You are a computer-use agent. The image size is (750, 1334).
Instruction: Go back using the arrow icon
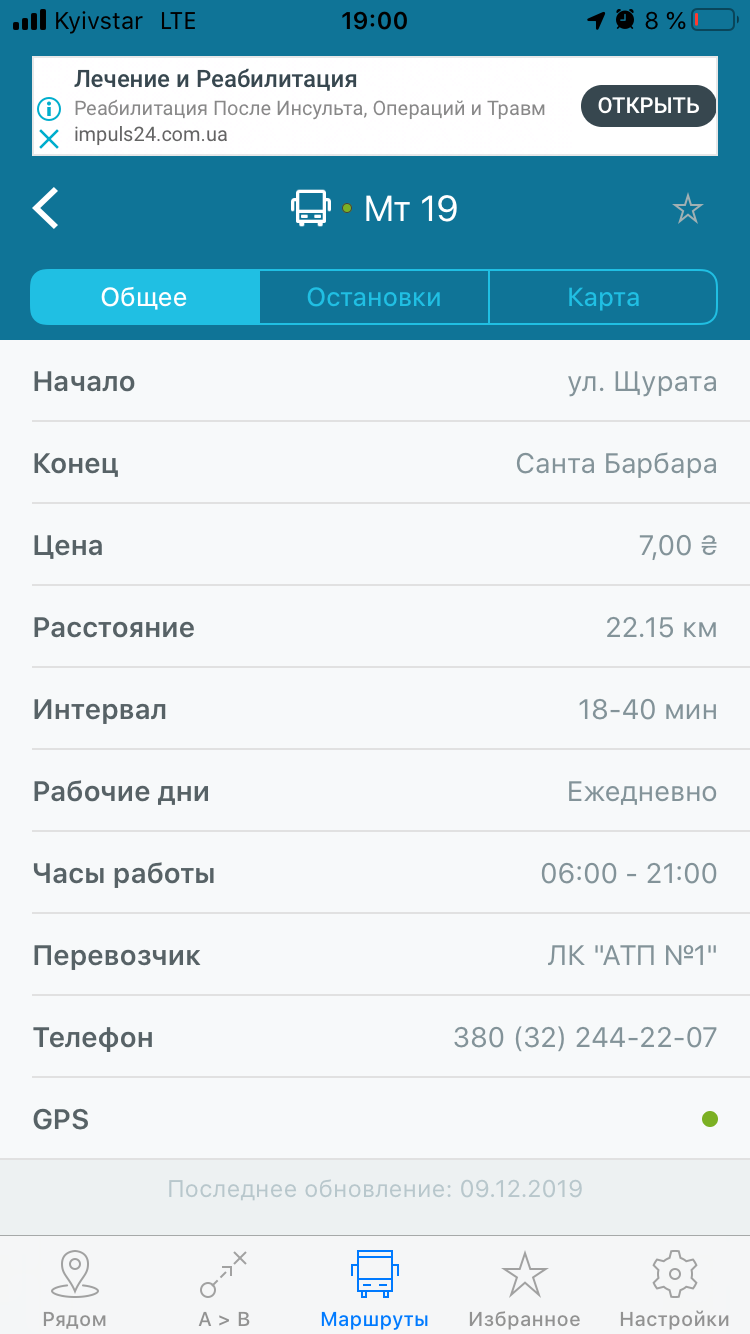coord(46,209)
